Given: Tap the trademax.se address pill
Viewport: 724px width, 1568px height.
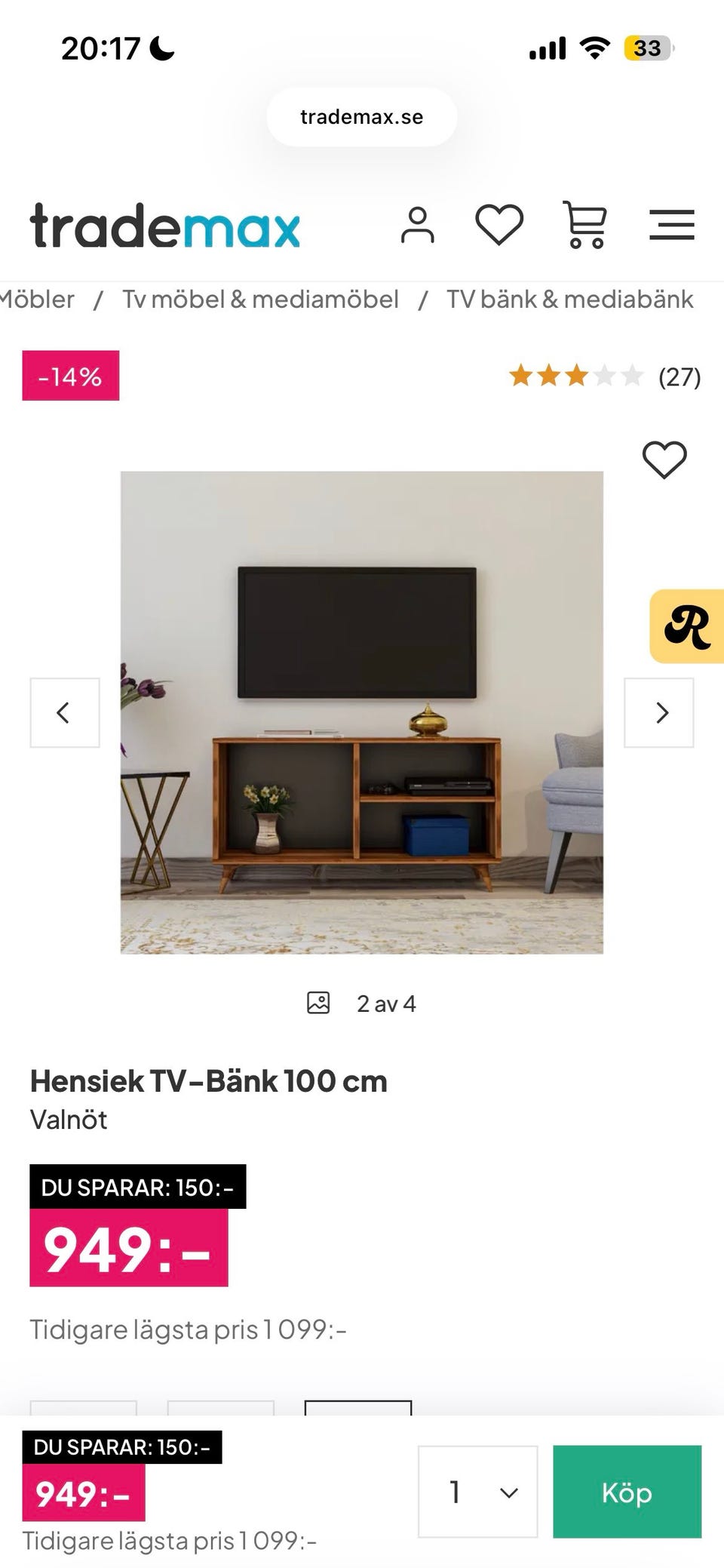Looking at the screenshot, I should tap(361, 116).
